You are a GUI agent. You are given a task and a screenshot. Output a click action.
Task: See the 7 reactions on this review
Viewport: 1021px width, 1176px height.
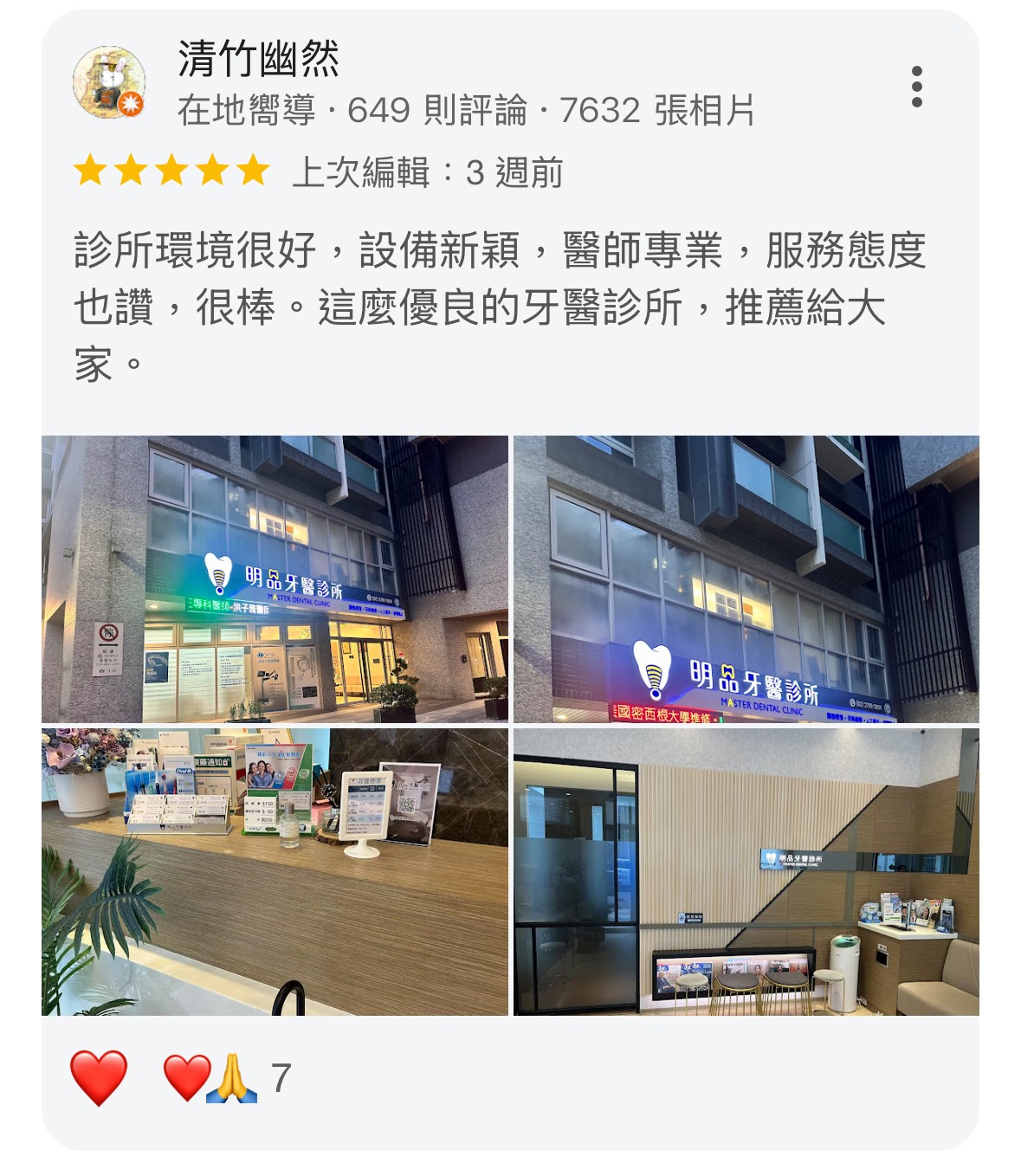[x=229, y=1078]
